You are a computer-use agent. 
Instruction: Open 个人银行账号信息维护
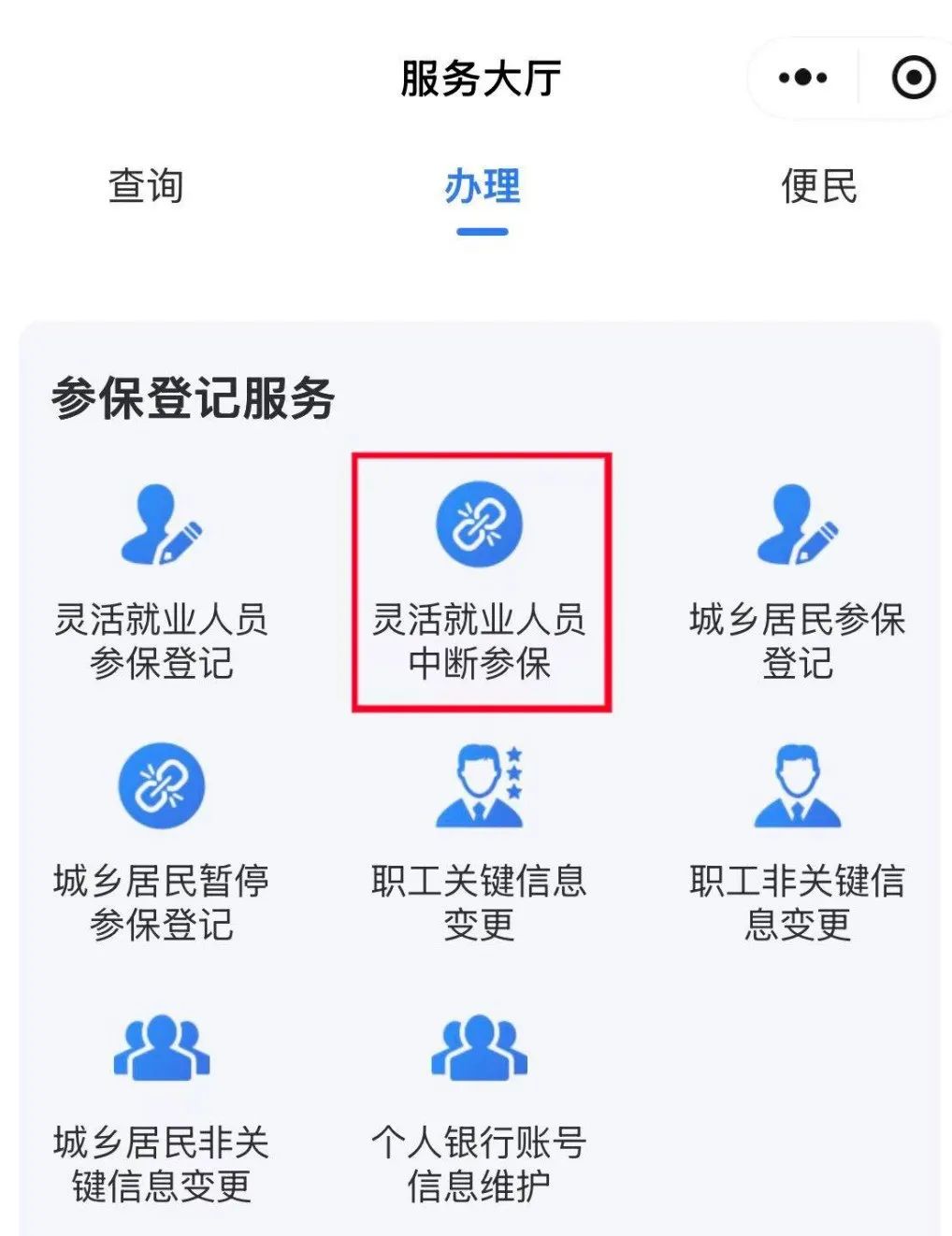(x=480, y=1105)
